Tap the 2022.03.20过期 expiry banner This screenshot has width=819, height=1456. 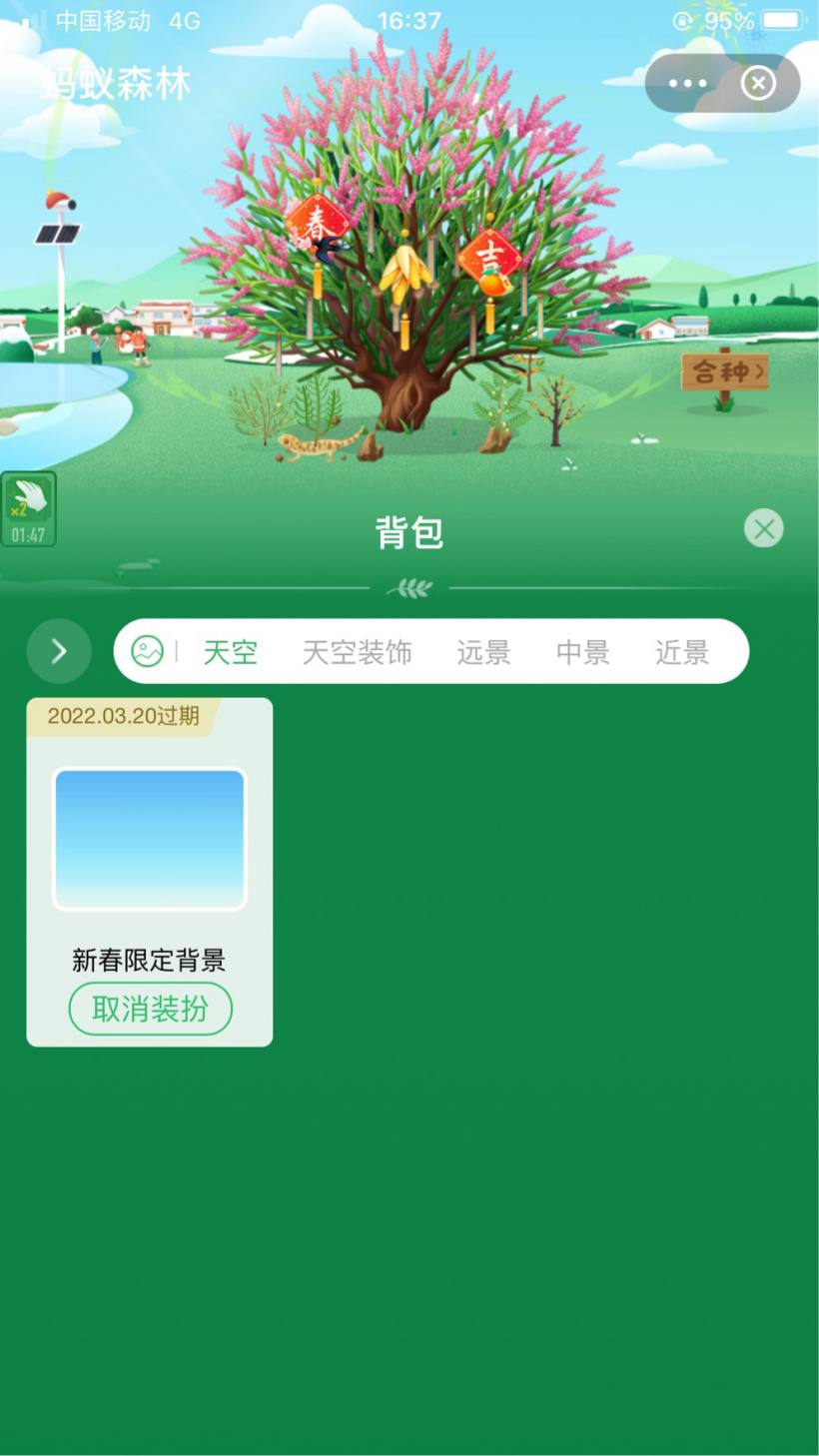pyautogui.click(x=120, y=715)
